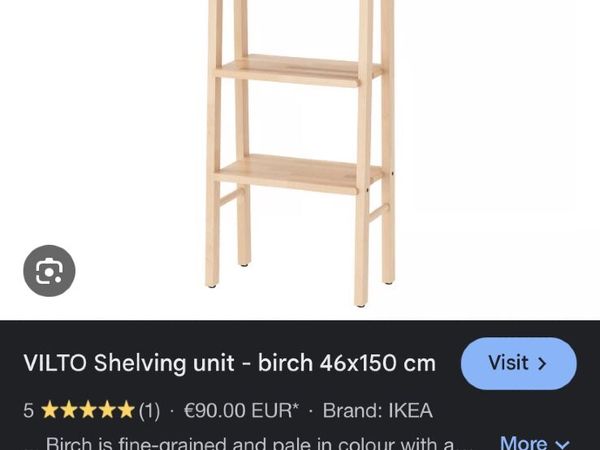This screenshot has width=600, height=450.
Task: Search this image with Google Lens
Action: [49, 270]
